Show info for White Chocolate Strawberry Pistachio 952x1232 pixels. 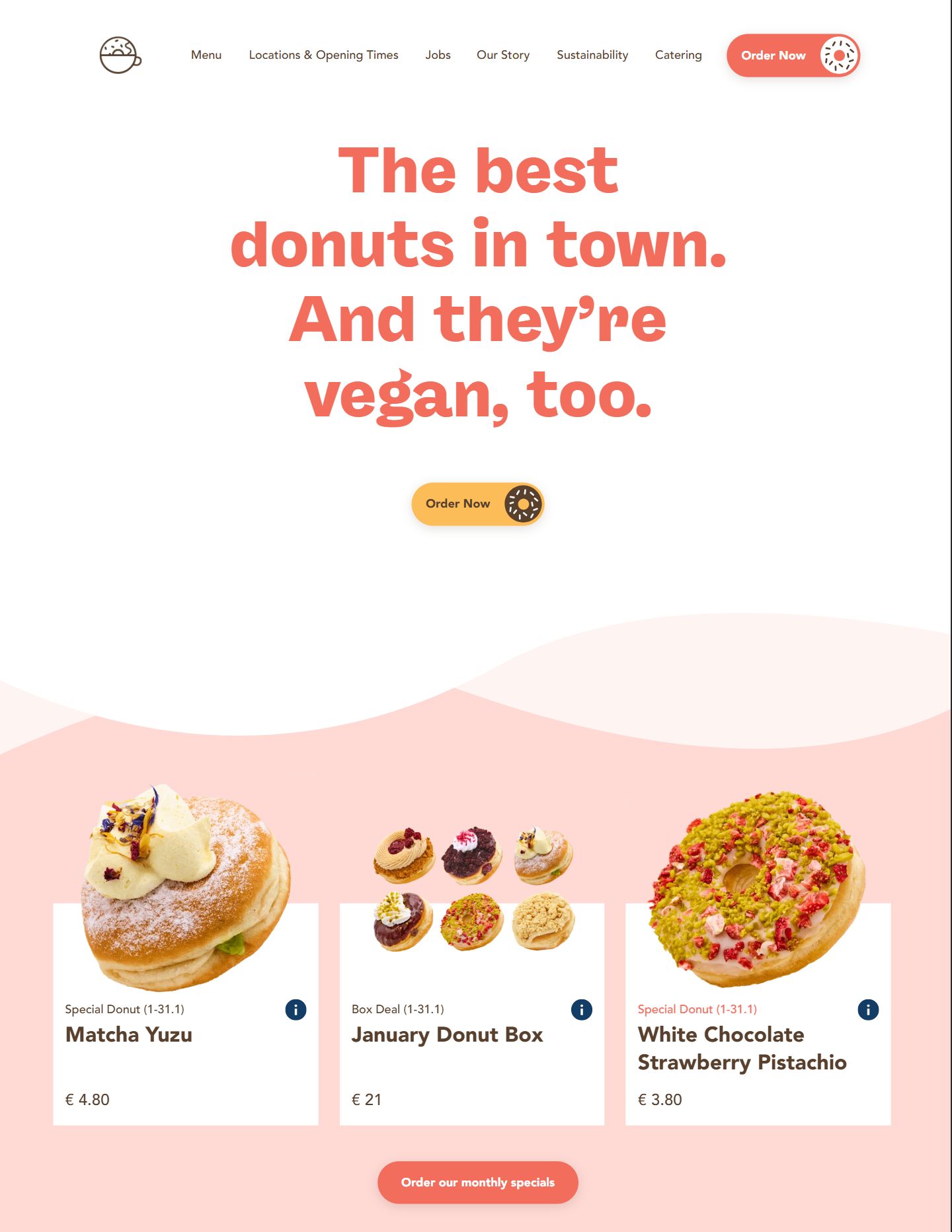pos(867,1009)
